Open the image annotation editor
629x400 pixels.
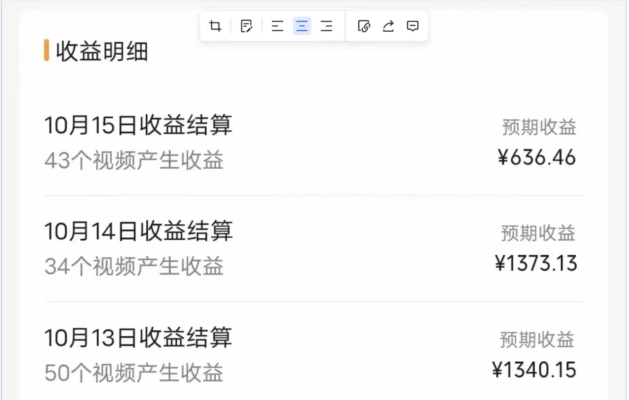(246, 26)
